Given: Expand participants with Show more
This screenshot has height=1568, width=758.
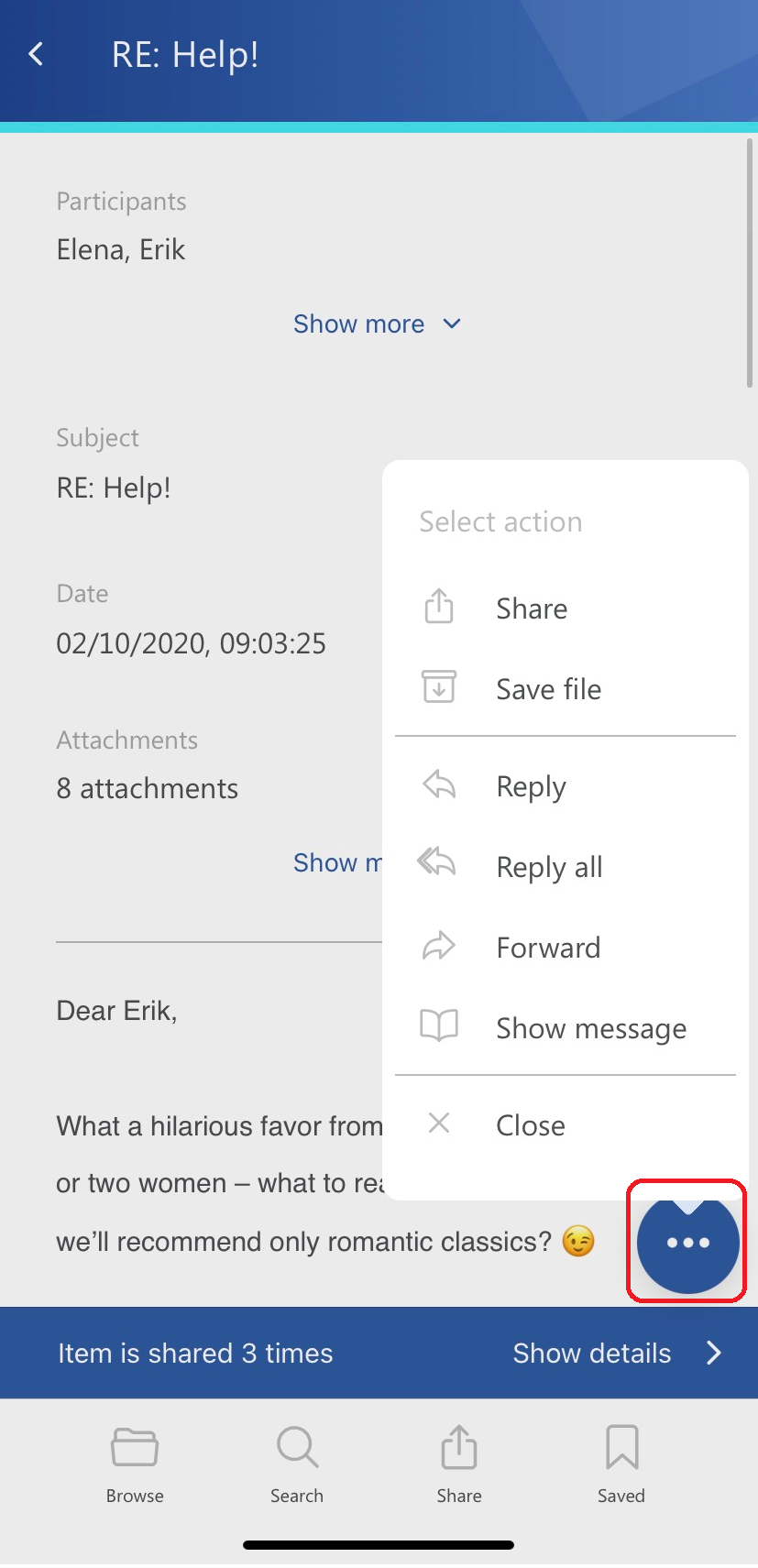Looking at the screenshot, I should [377, 323].
